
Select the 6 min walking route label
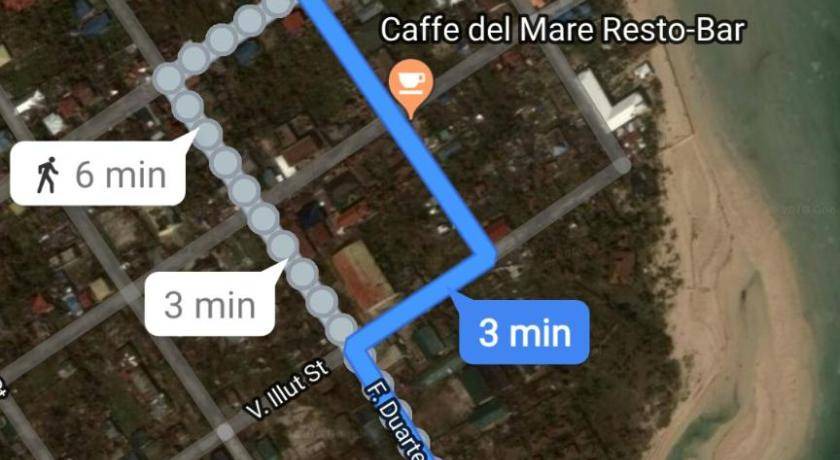point(98,175)
